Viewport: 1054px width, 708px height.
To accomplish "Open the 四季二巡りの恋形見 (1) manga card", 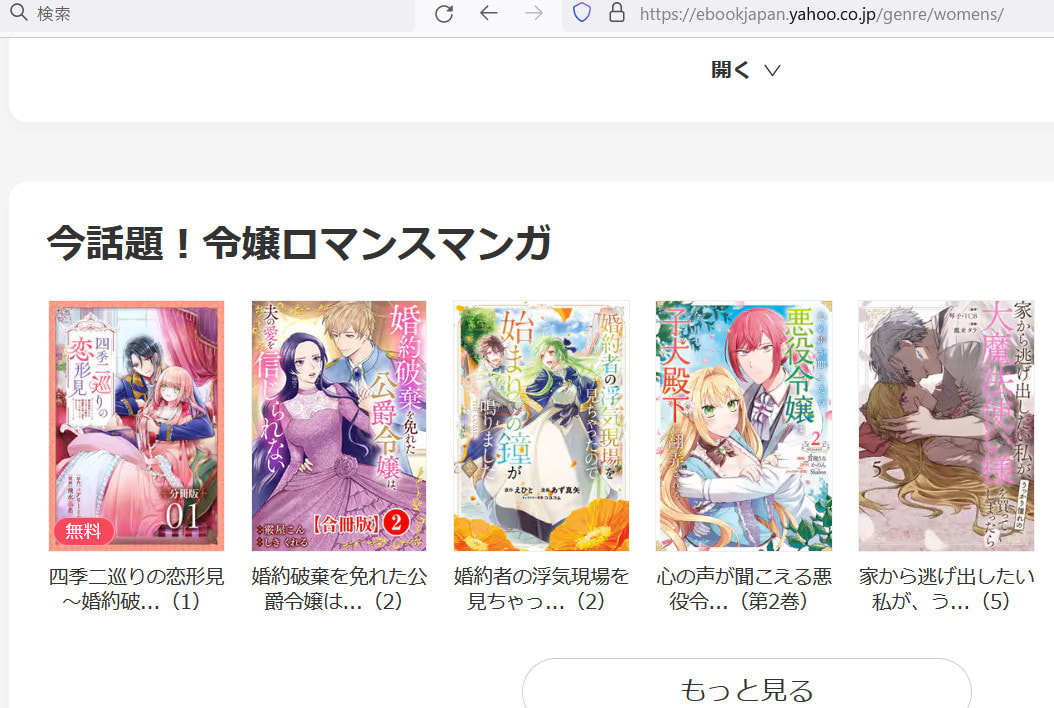I will 136,426.
